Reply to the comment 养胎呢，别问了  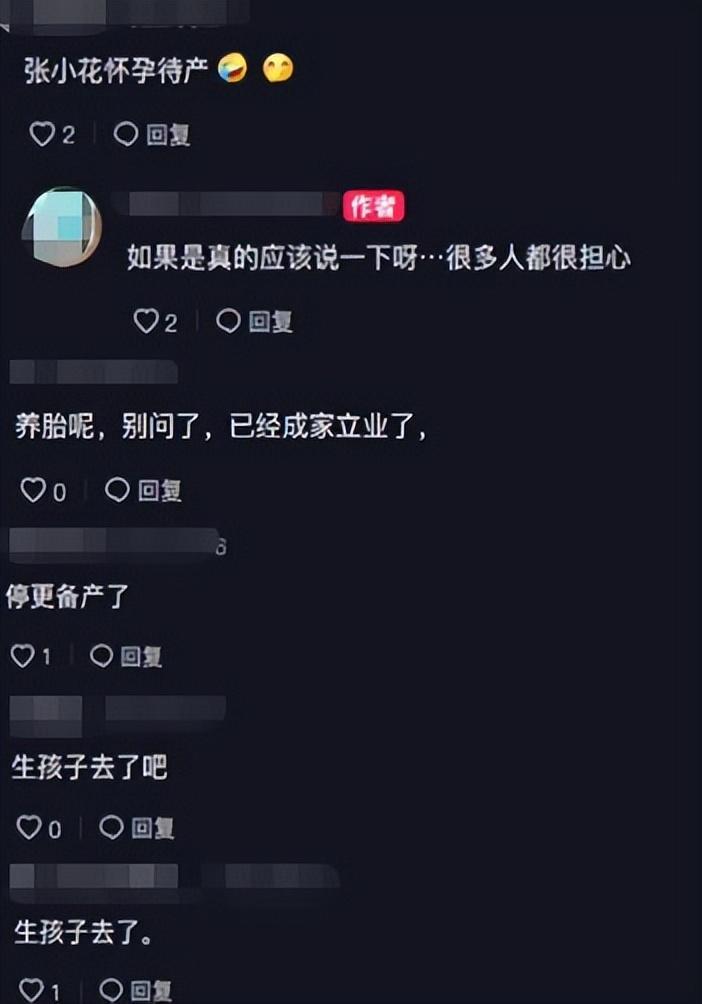(x=144, y=490)
